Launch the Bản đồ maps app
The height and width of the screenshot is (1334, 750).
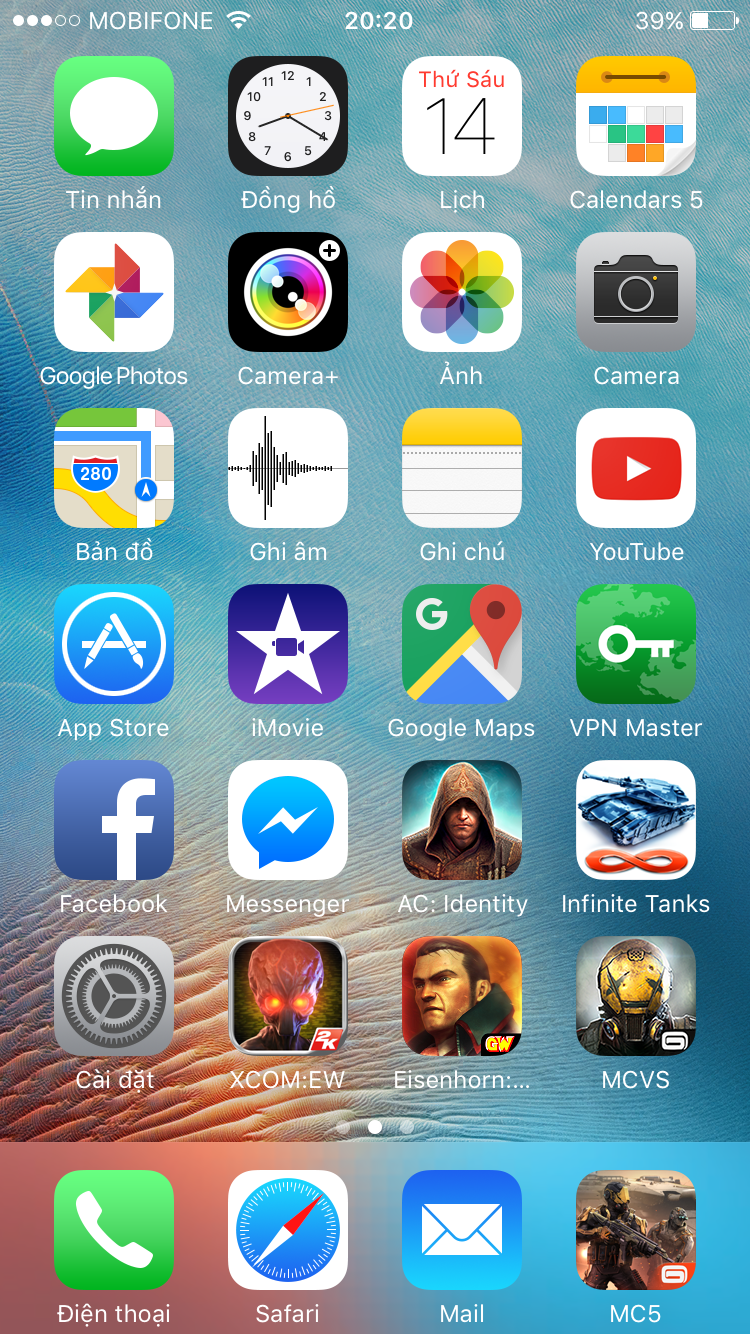pyautogui.click(x=113, y=468)
